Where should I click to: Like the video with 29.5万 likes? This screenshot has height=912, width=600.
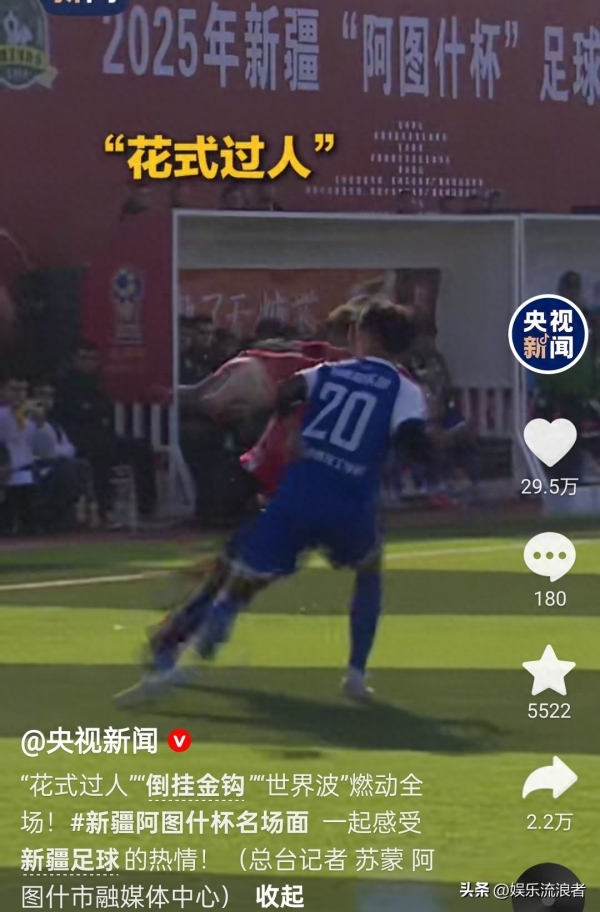[x=550, y=442]
